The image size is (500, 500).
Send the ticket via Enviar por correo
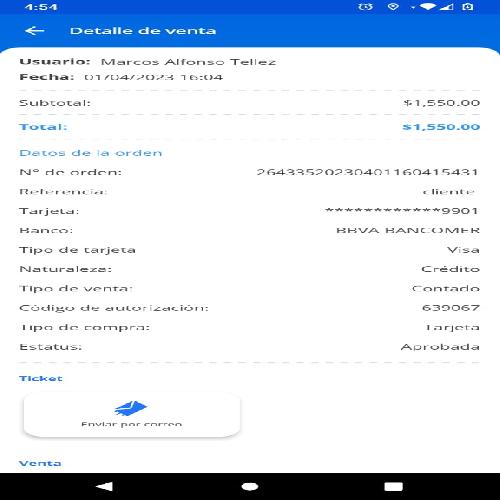coord(132,415)
